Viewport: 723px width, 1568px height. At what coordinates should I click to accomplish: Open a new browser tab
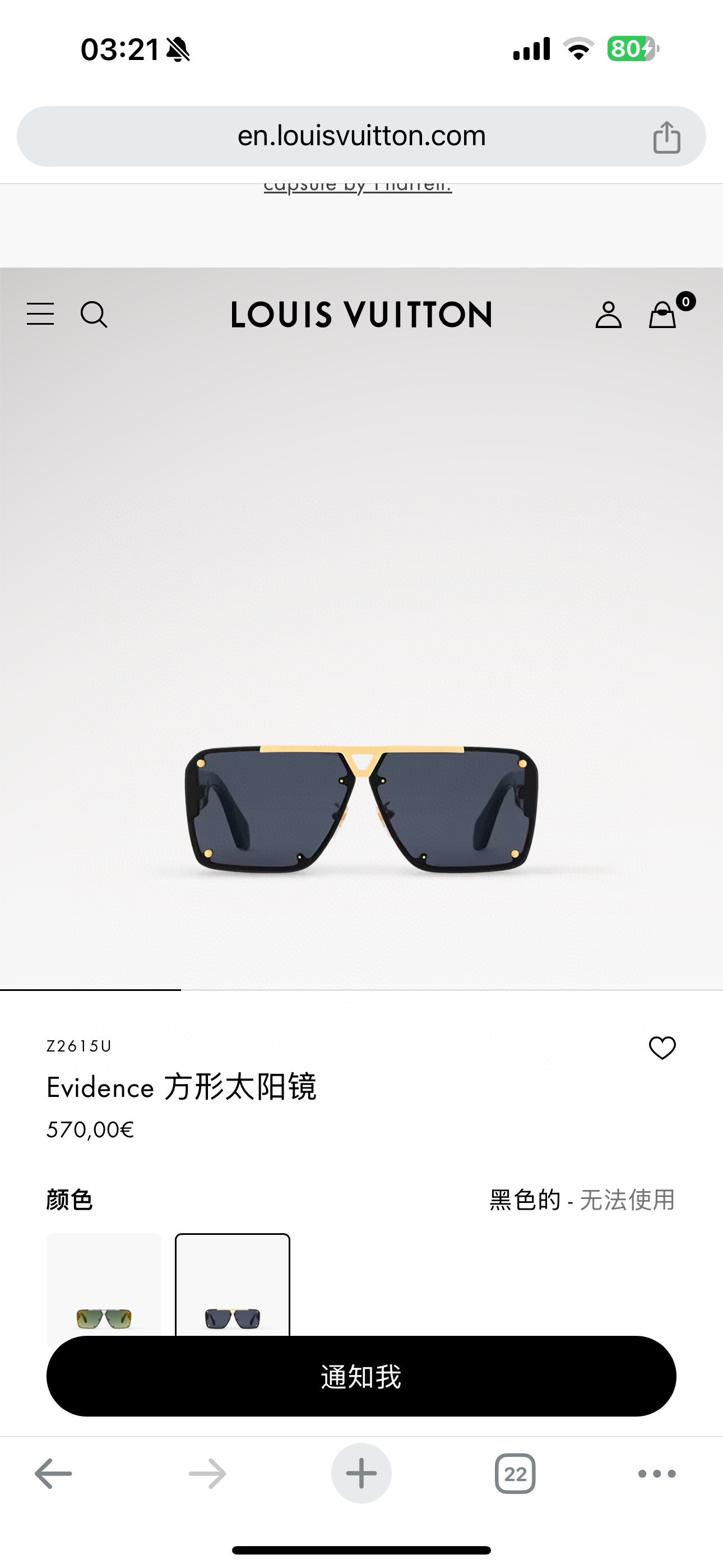click(x=361, y=1474)
